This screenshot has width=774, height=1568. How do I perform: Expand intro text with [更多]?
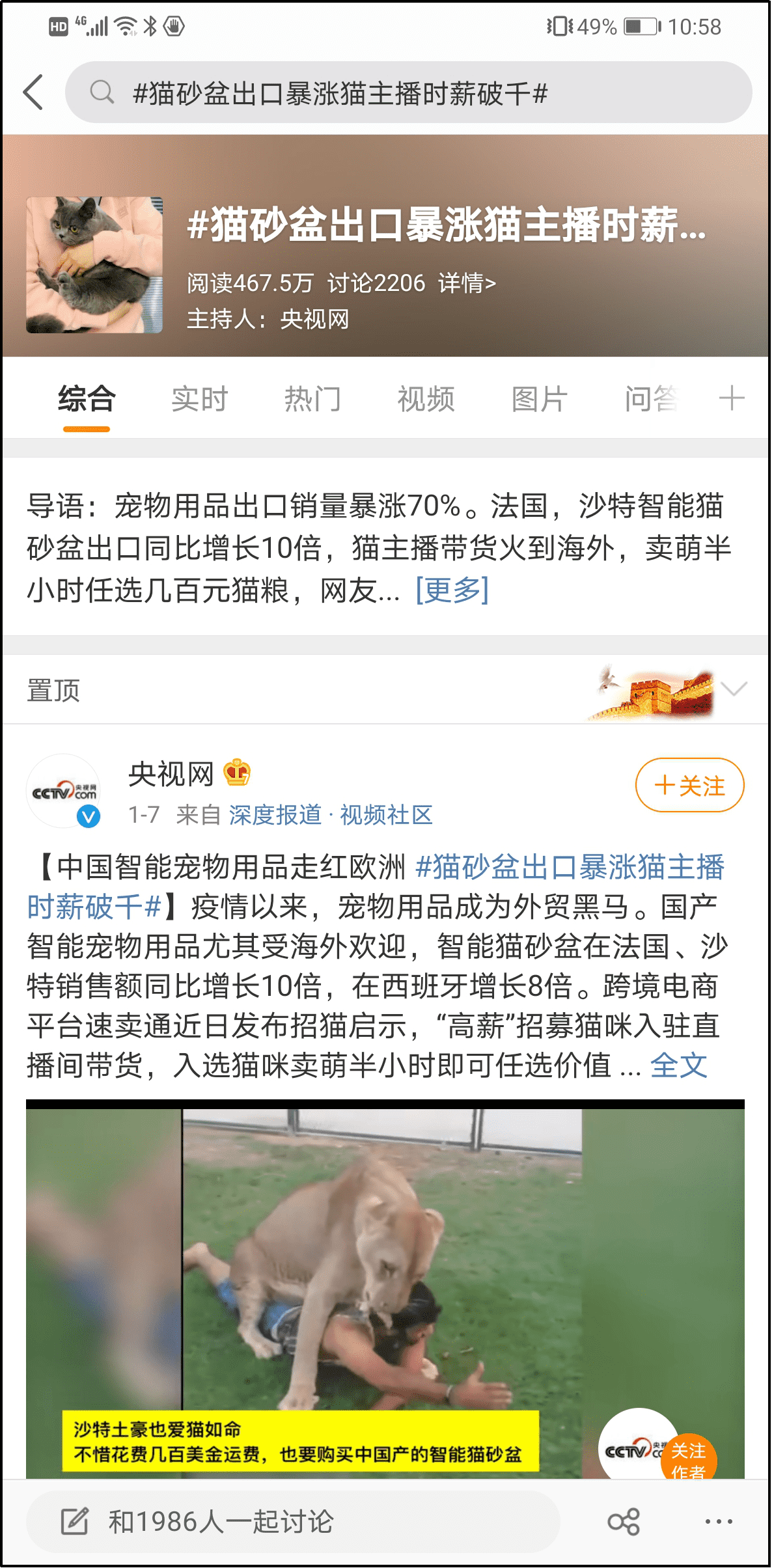452,590
